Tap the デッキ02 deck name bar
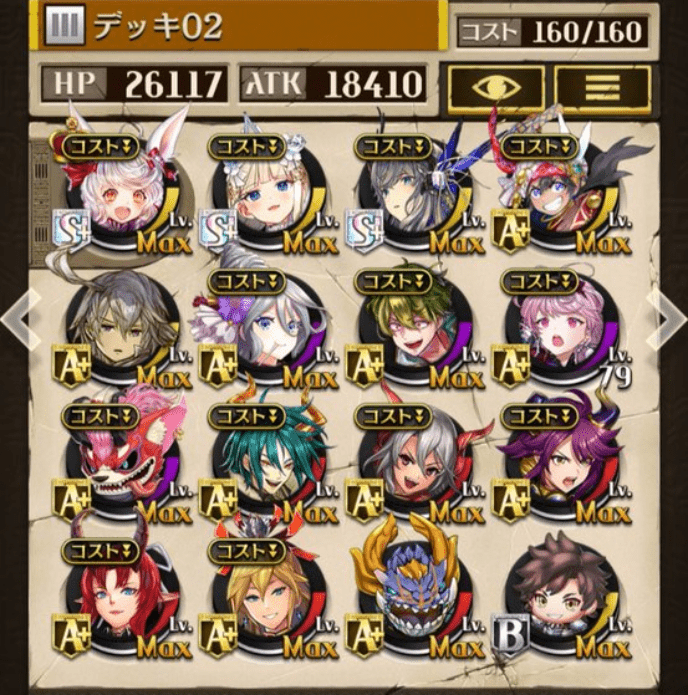The height and width of the screenshot is (695, 688). click(x=230, y=27)
